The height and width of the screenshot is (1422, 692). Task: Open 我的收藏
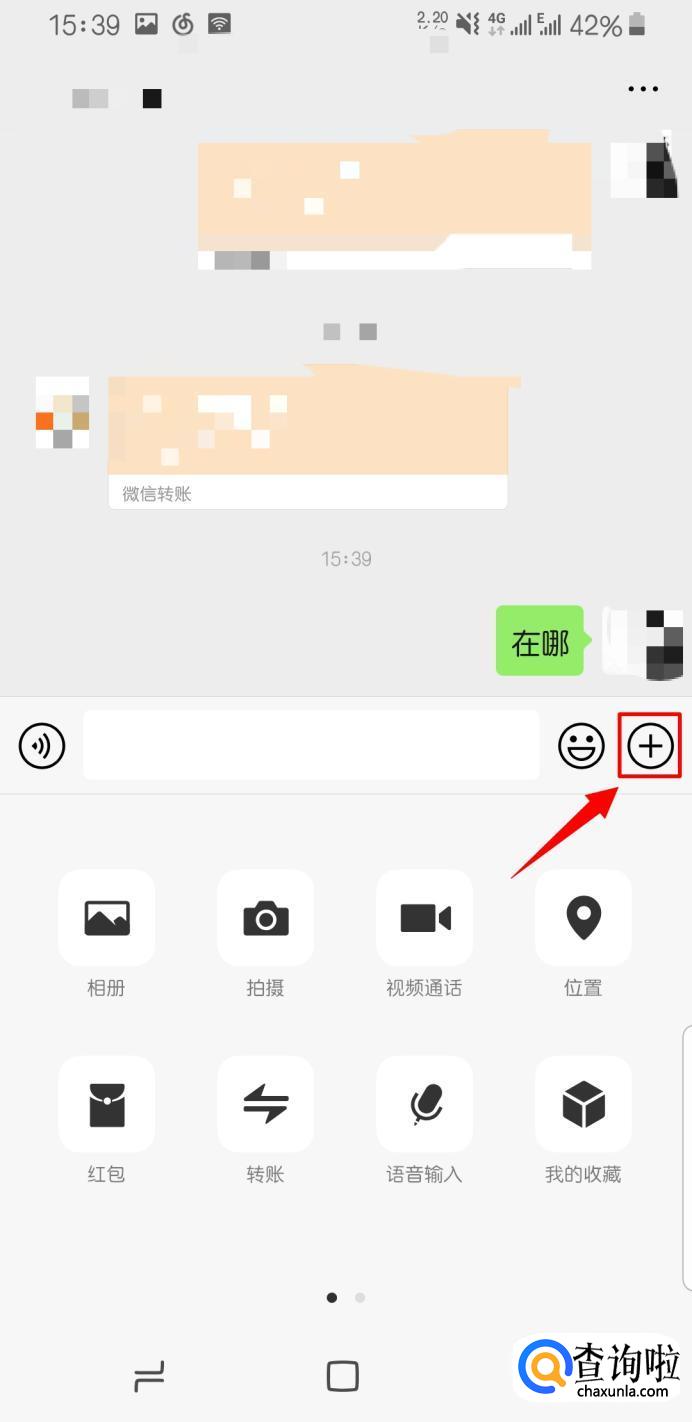[x=583, y=1104]
